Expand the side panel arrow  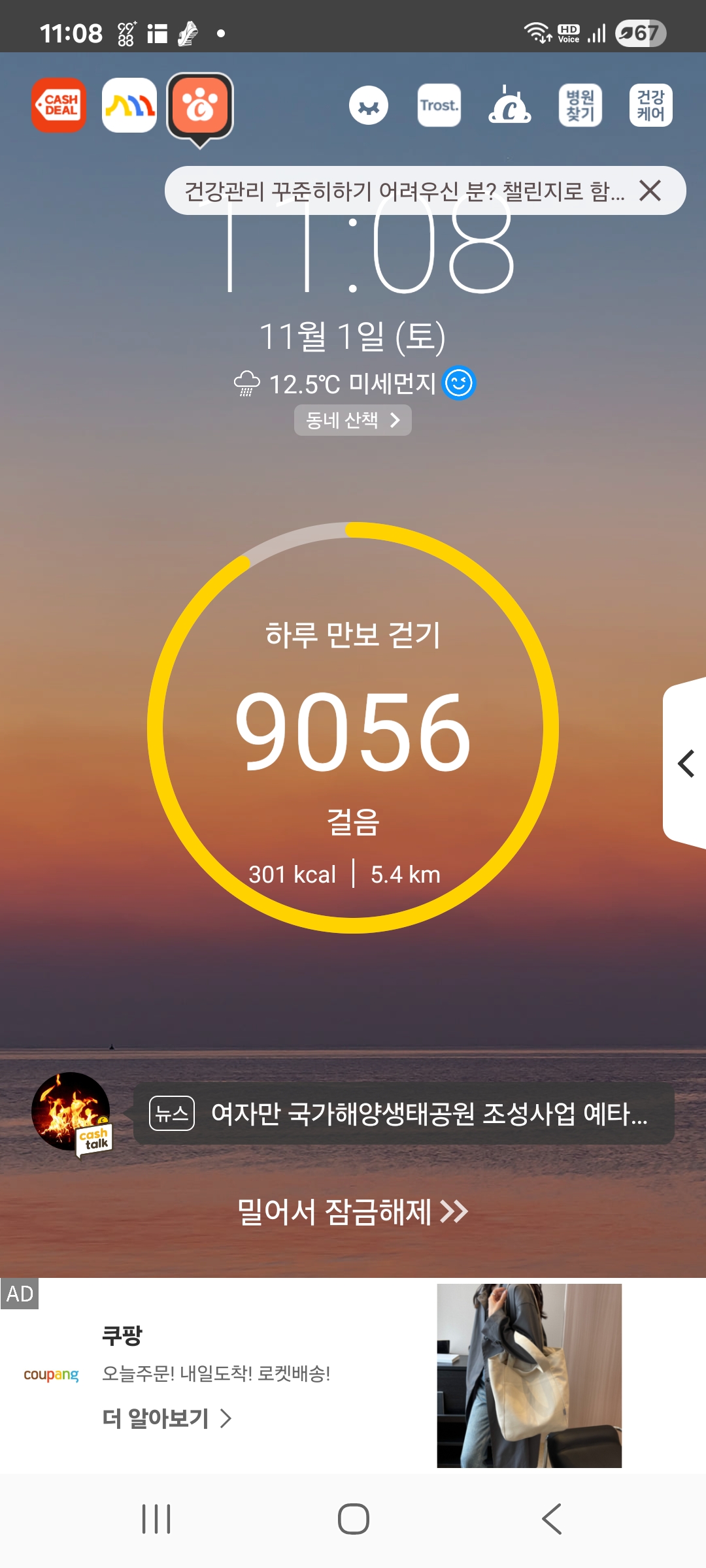pyautogui.click(x=685, y=763)
